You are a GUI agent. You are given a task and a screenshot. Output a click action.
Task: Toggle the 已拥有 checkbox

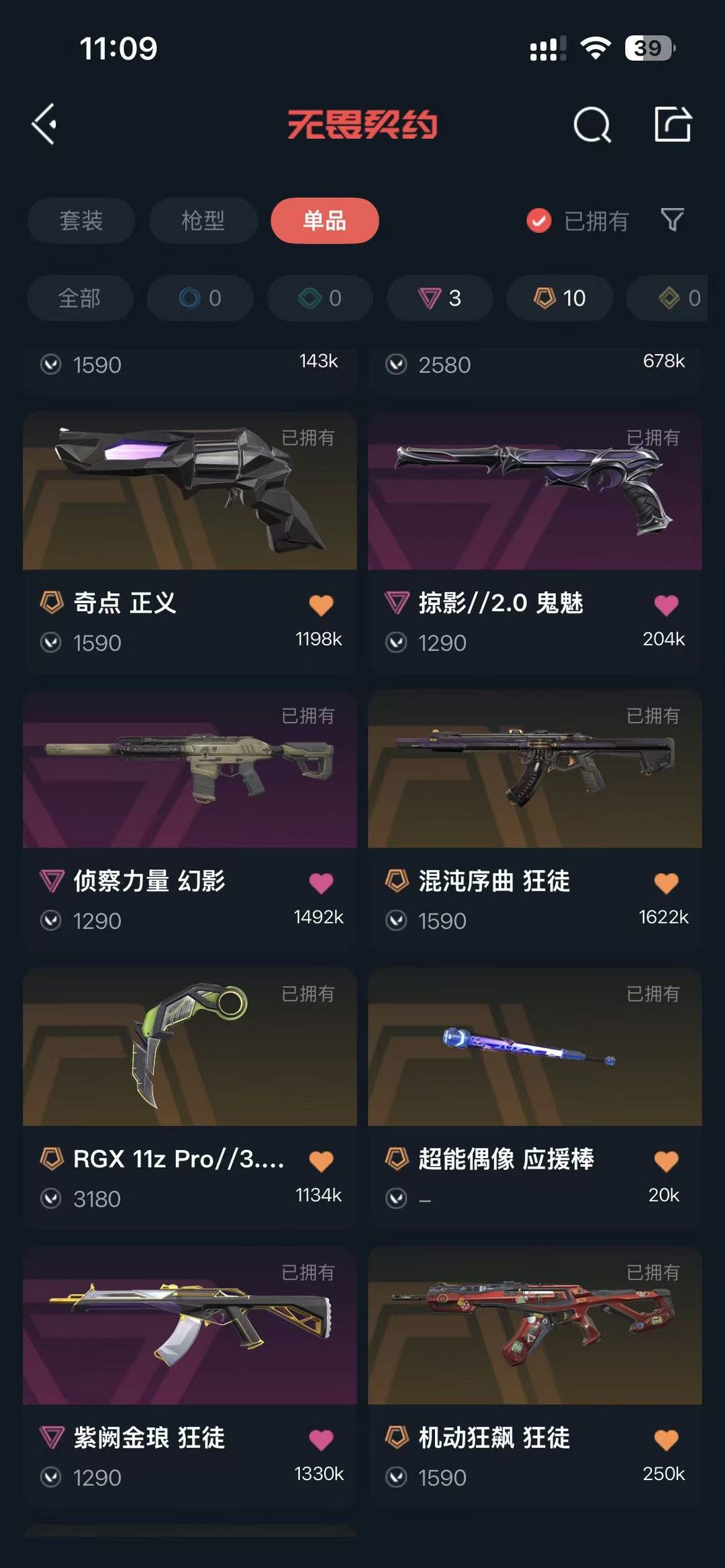(x=539, y=221)
